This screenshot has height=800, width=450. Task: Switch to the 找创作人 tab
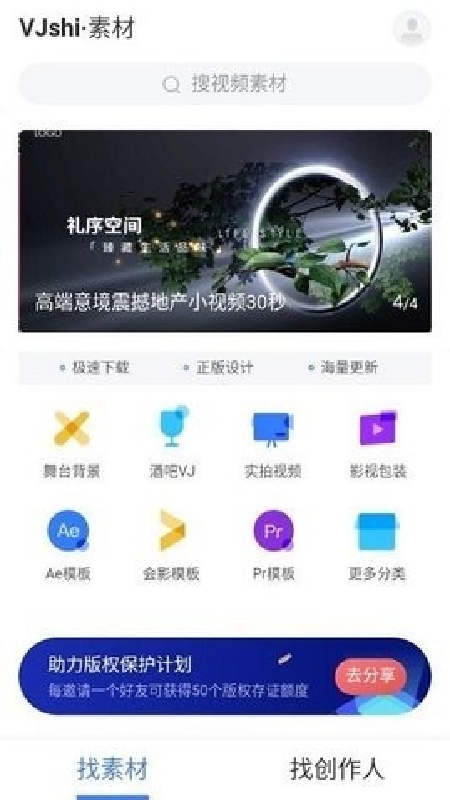pos(337,769)
